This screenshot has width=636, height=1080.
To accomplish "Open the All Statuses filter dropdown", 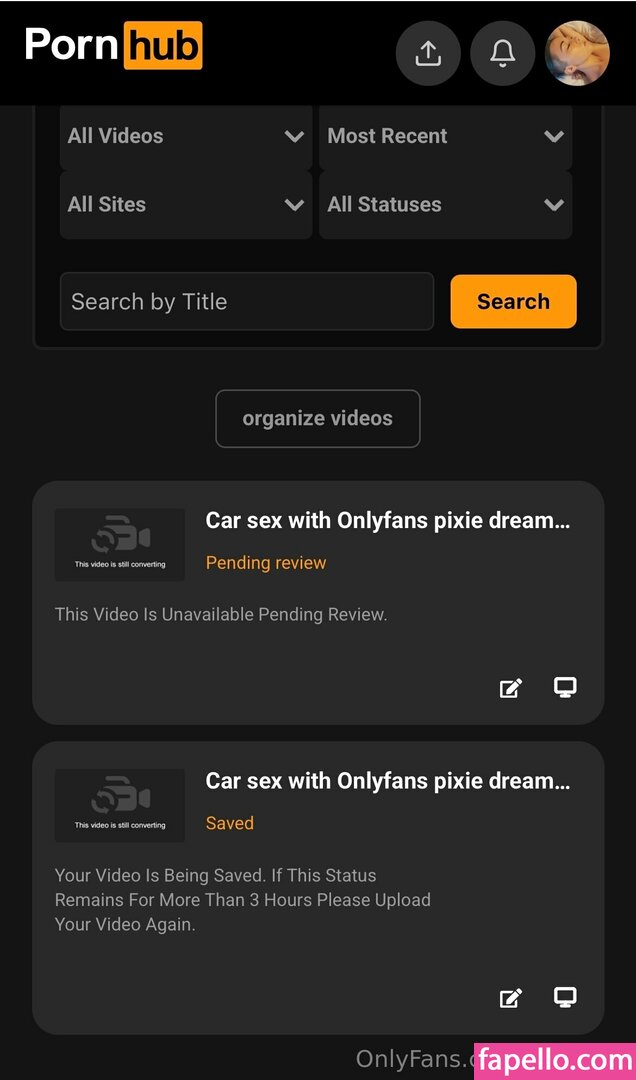I will pos(445,204).
